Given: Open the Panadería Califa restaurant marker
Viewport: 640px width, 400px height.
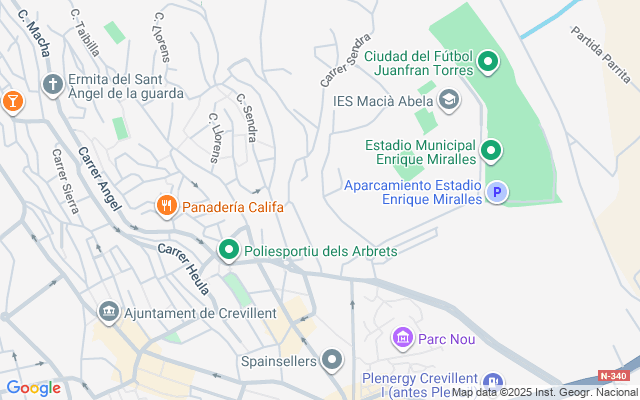Looking at the screenshot, I should [167, 207].
